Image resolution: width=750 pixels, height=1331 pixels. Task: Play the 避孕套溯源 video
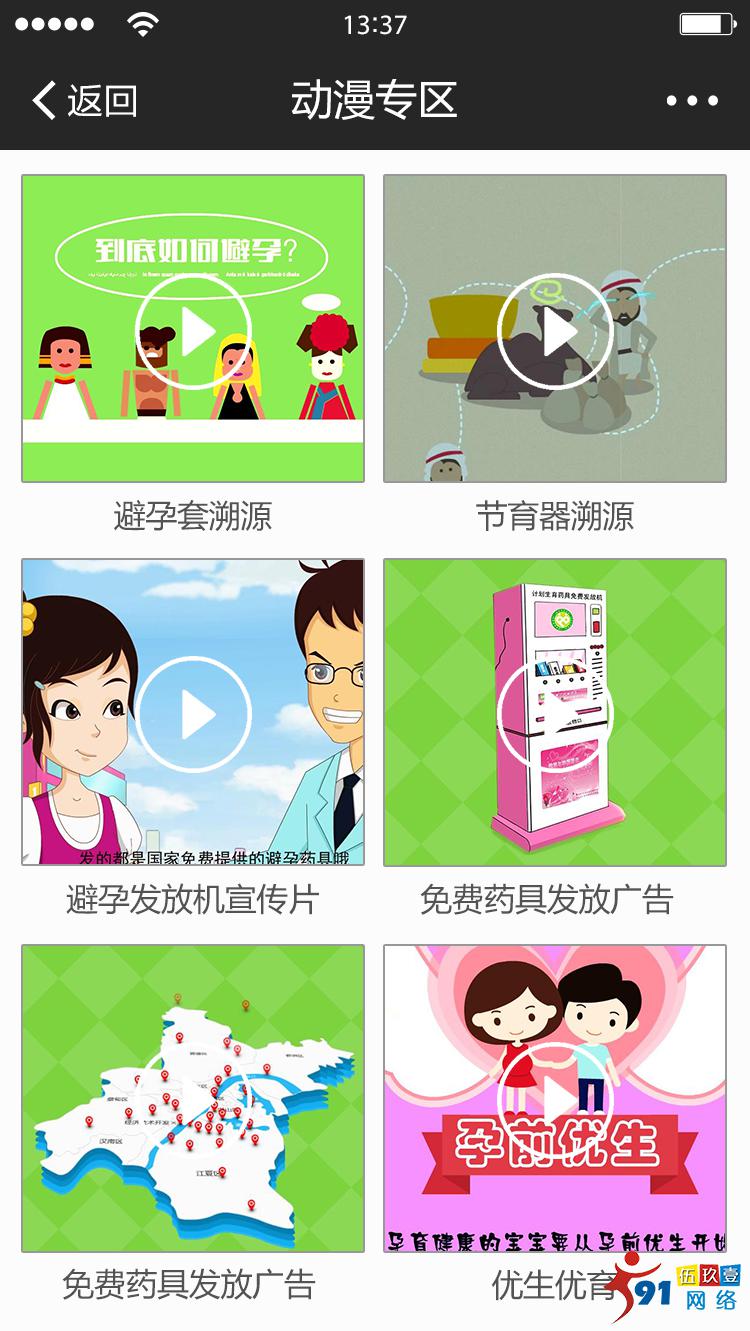pos(193,330)
